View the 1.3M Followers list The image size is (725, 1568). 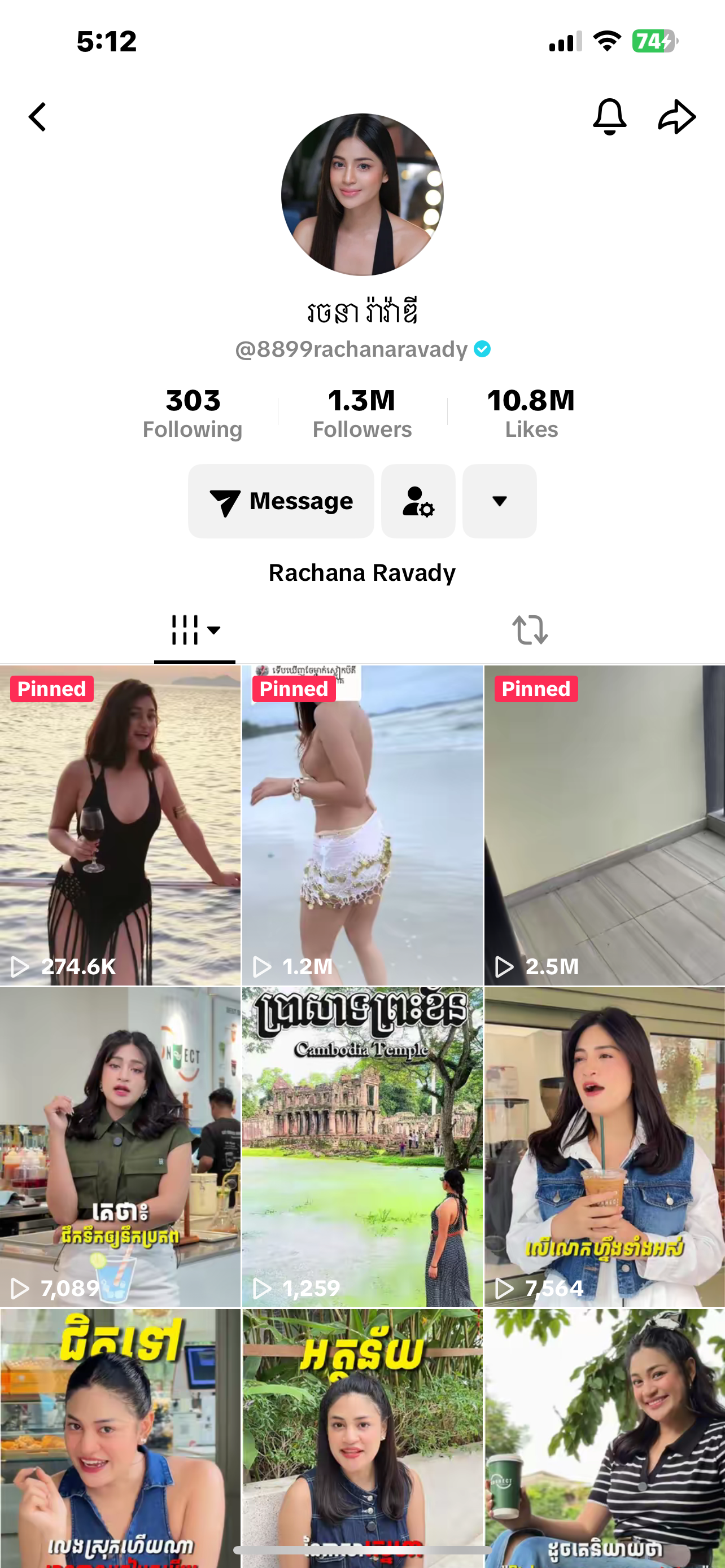[361, 413]
